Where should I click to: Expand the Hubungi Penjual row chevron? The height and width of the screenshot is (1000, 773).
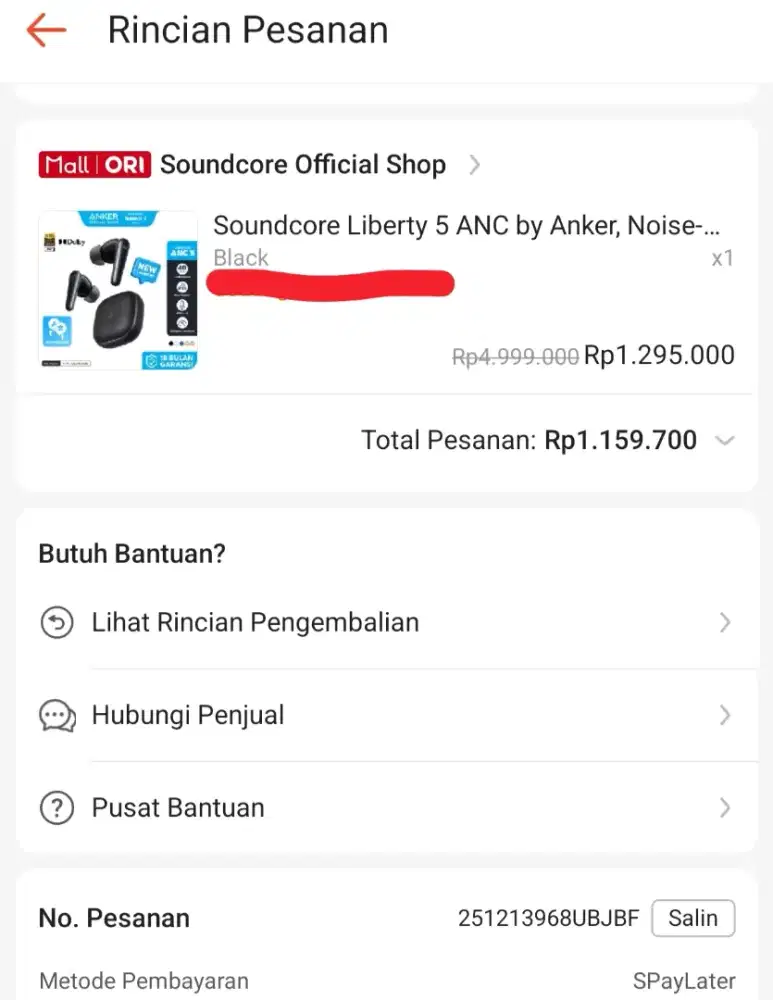726,715
